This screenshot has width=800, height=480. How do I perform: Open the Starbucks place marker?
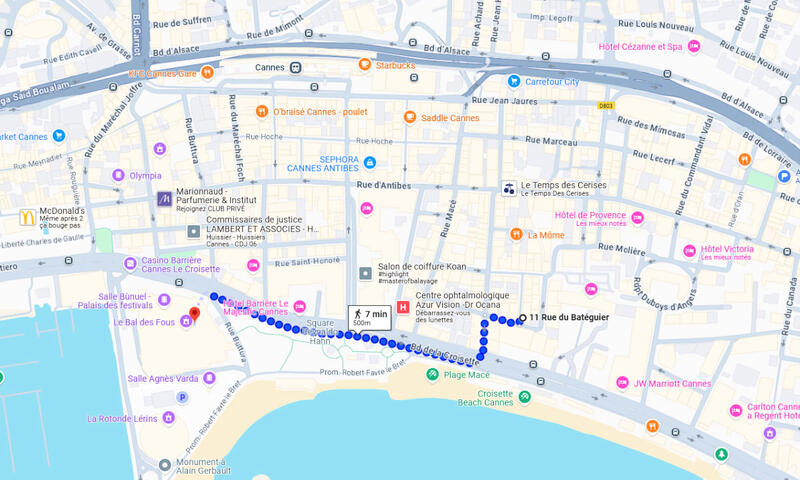[x=366, y=65]
